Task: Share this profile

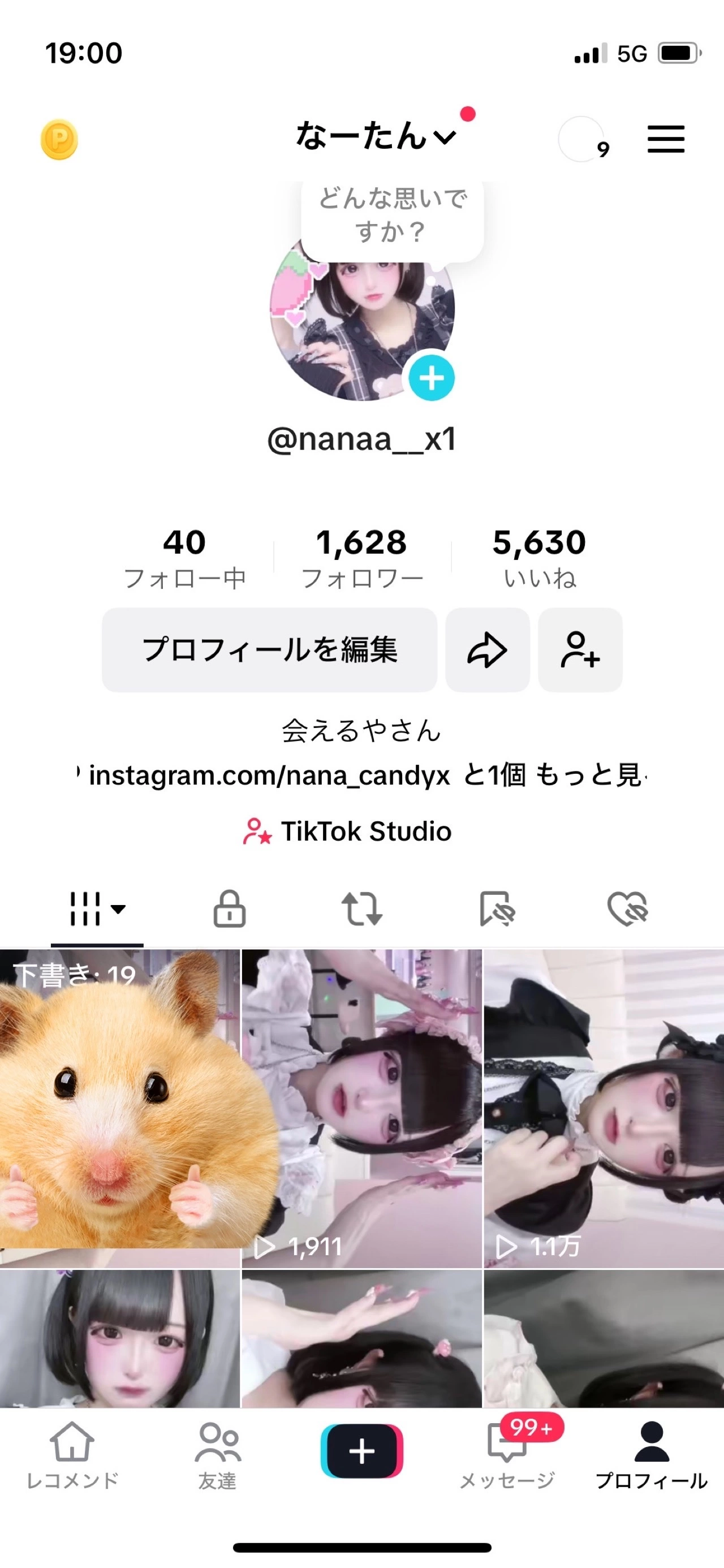Action: [487, 649]
